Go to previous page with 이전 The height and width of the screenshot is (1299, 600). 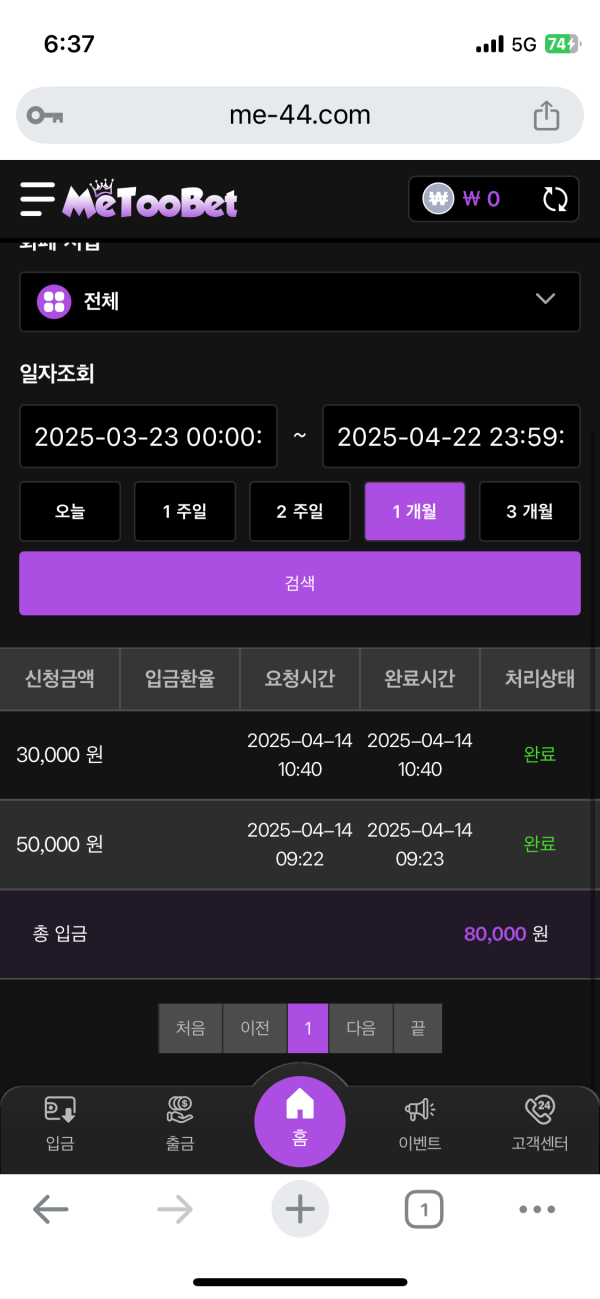pos(255,1028)
